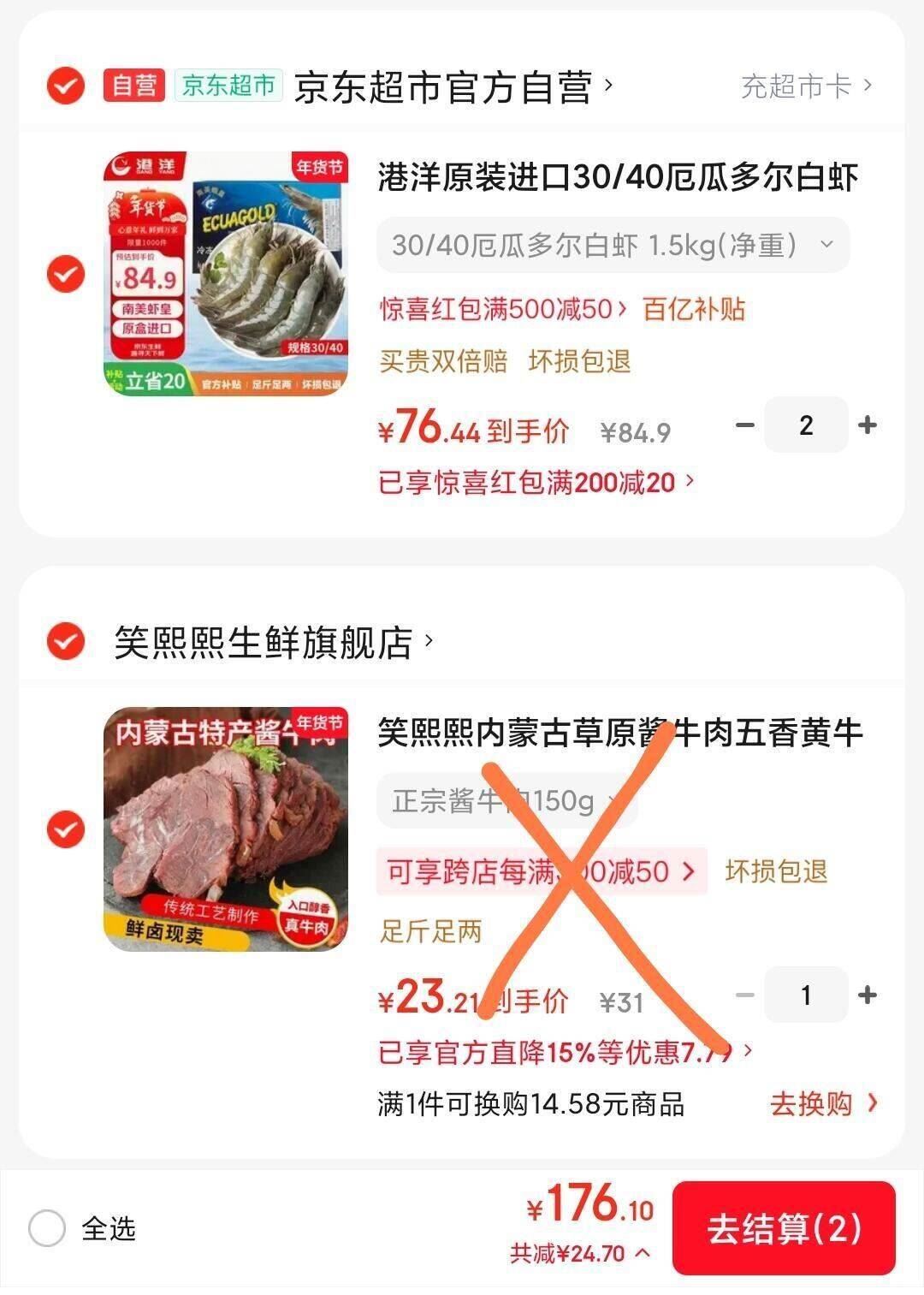Screen dimensions: 924x1295
Task: Tap 去结算(2) to check out
Action: [783, 1228]
